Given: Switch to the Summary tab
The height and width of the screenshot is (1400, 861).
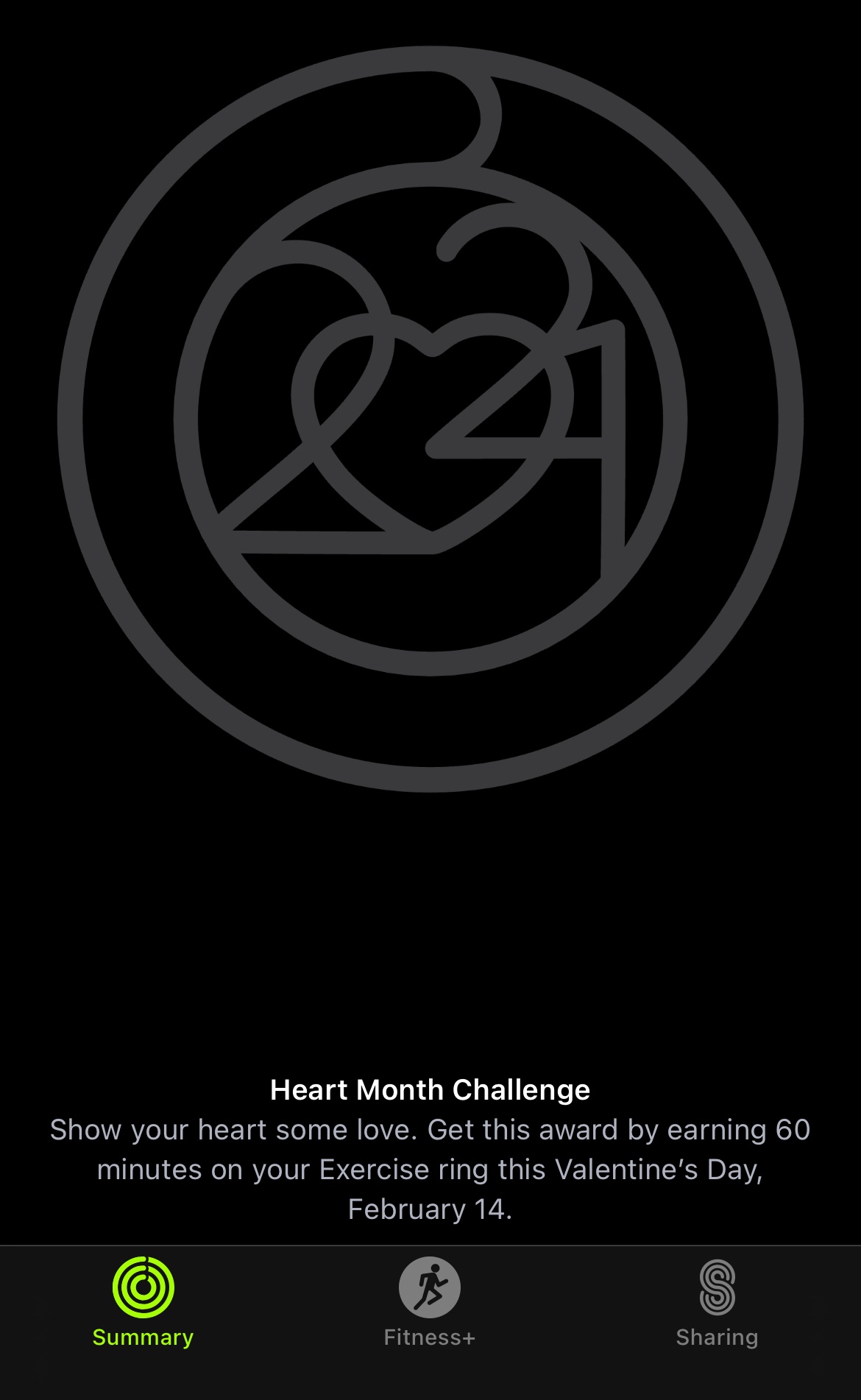Looking at the screenshot, I should point(143,1302).
